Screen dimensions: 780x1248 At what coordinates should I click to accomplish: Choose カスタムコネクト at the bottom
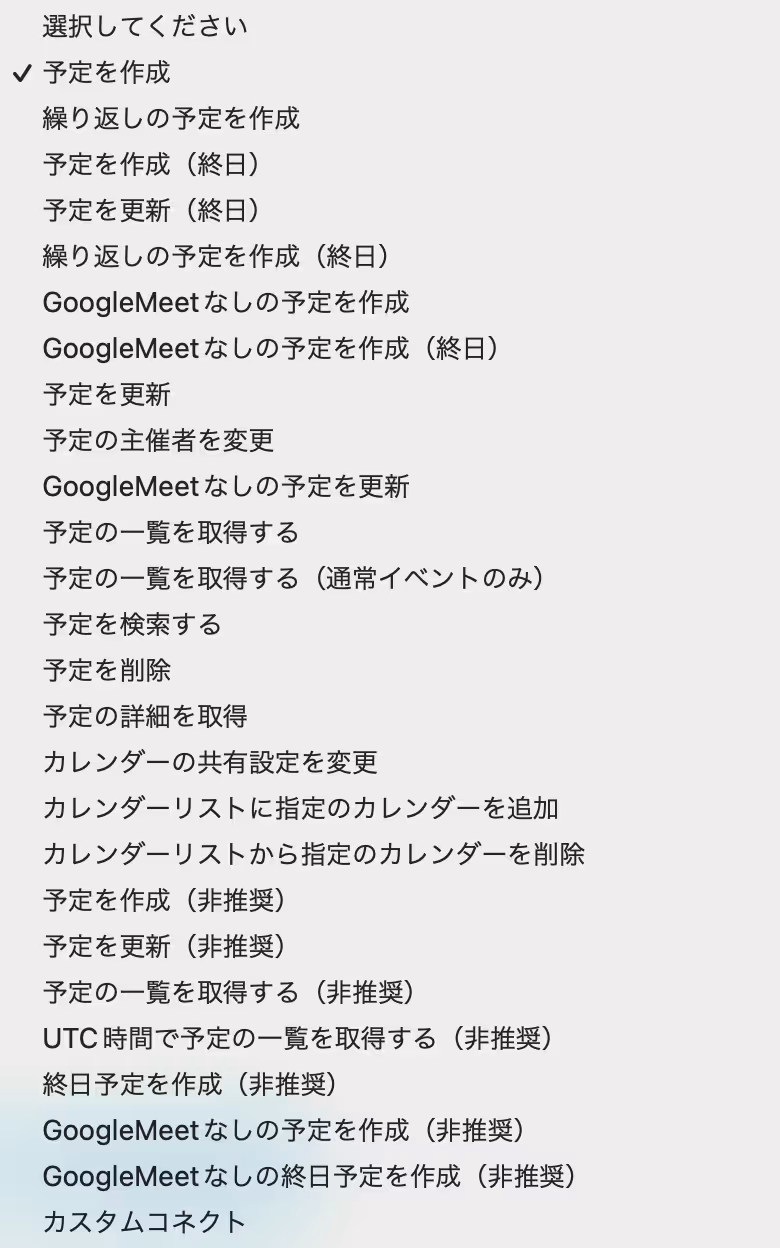click(x=390, y=1222)
